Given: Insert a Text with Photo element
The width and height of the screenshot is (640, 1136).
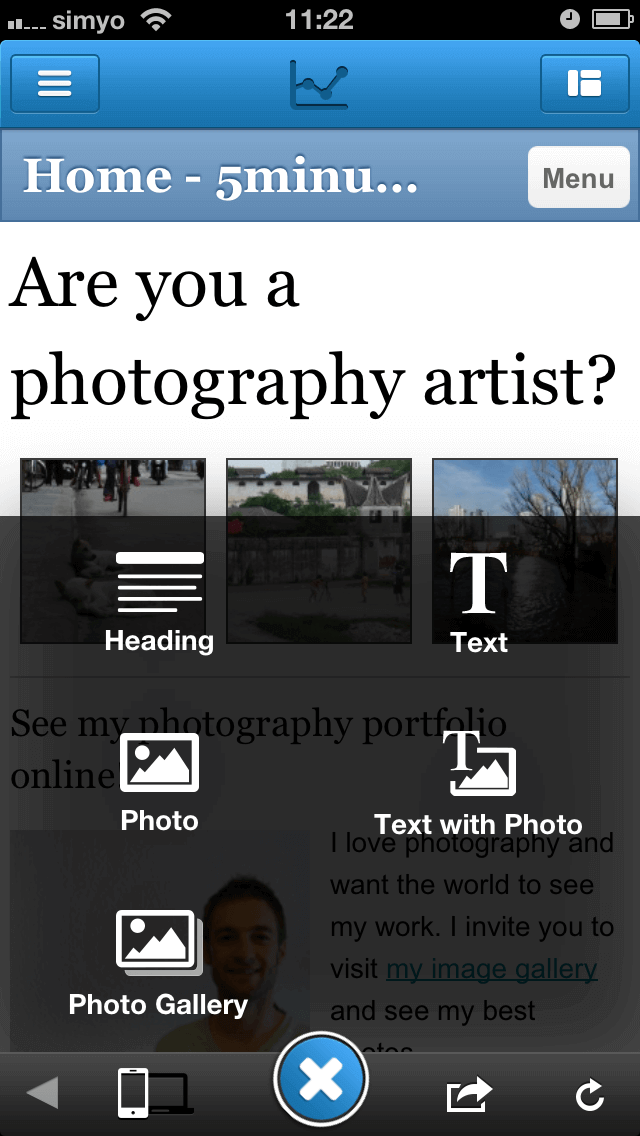Looking at the screenshot, I should click(478, 784).
